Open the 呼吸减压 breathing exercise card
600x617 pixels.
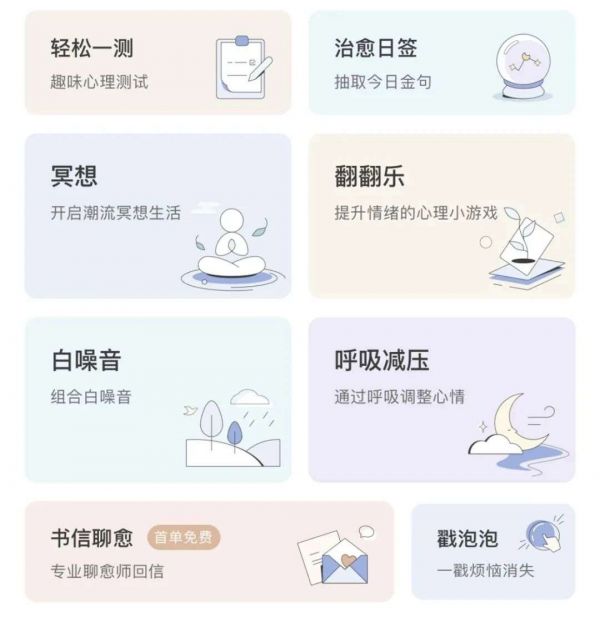point(441,399)
